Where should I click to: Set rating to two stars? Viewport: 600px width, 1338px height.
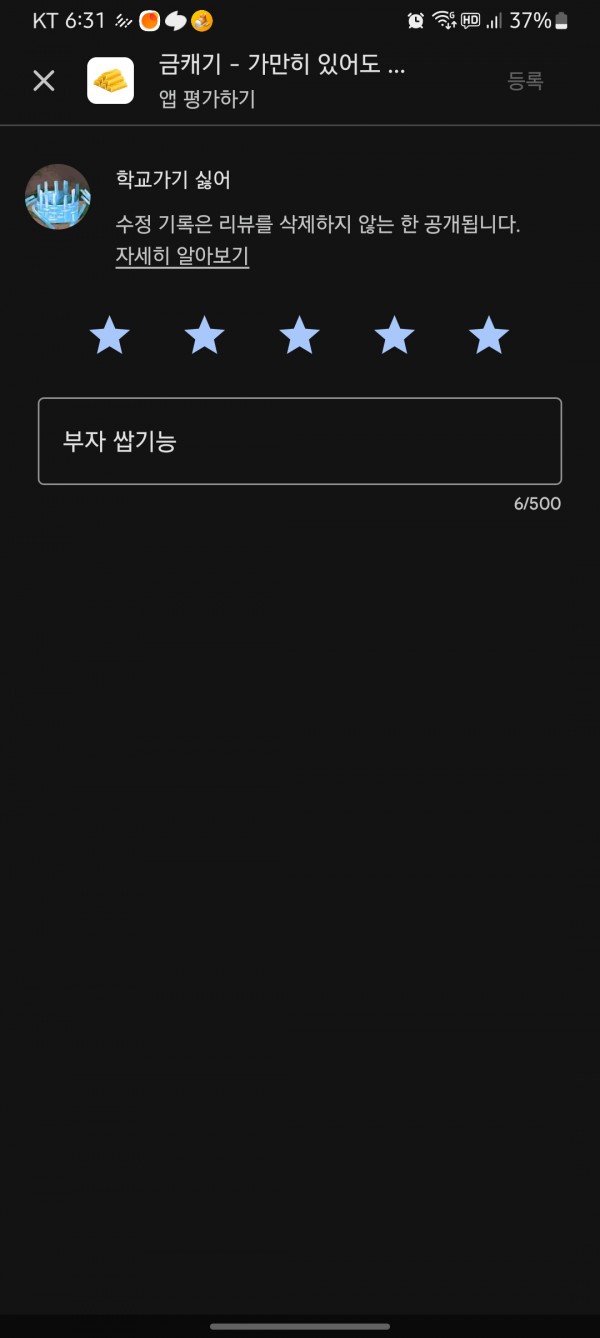point(204,336)
